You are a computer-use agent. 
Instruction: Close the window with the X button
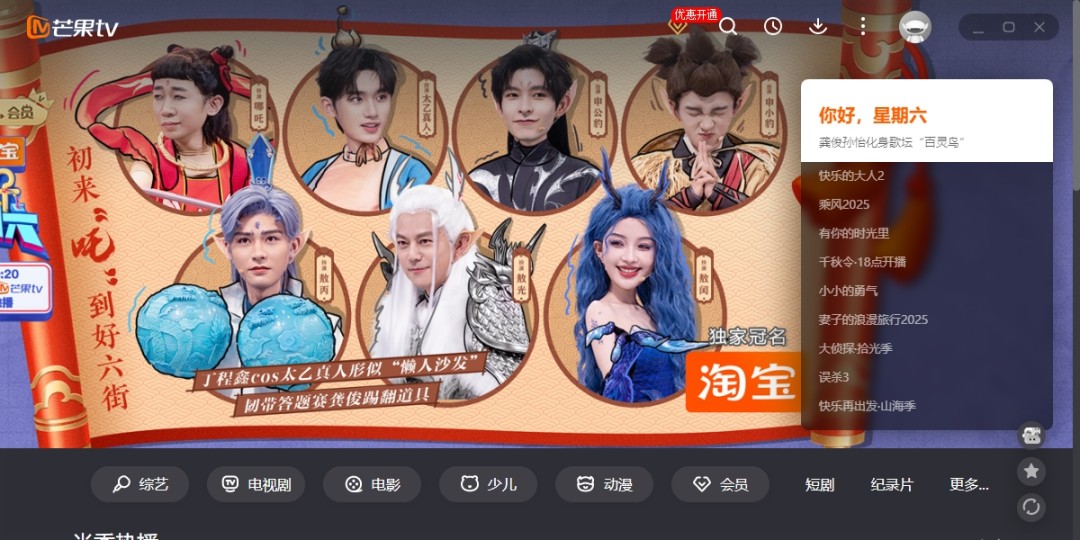[x=1040, y=27]
